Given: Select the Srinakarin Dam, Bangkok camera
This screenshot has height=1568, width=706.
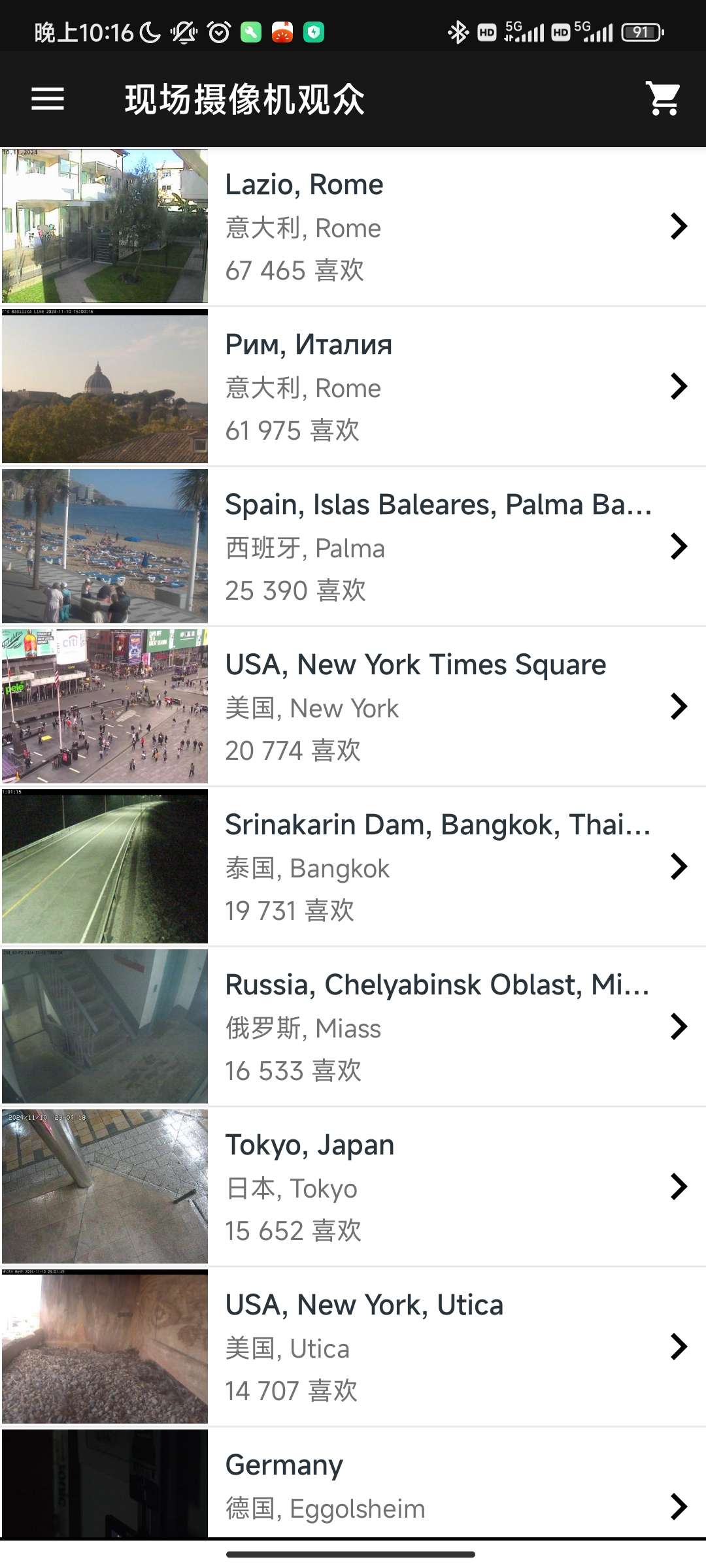Looking at the screenshot, I should (x=353, y=866).
